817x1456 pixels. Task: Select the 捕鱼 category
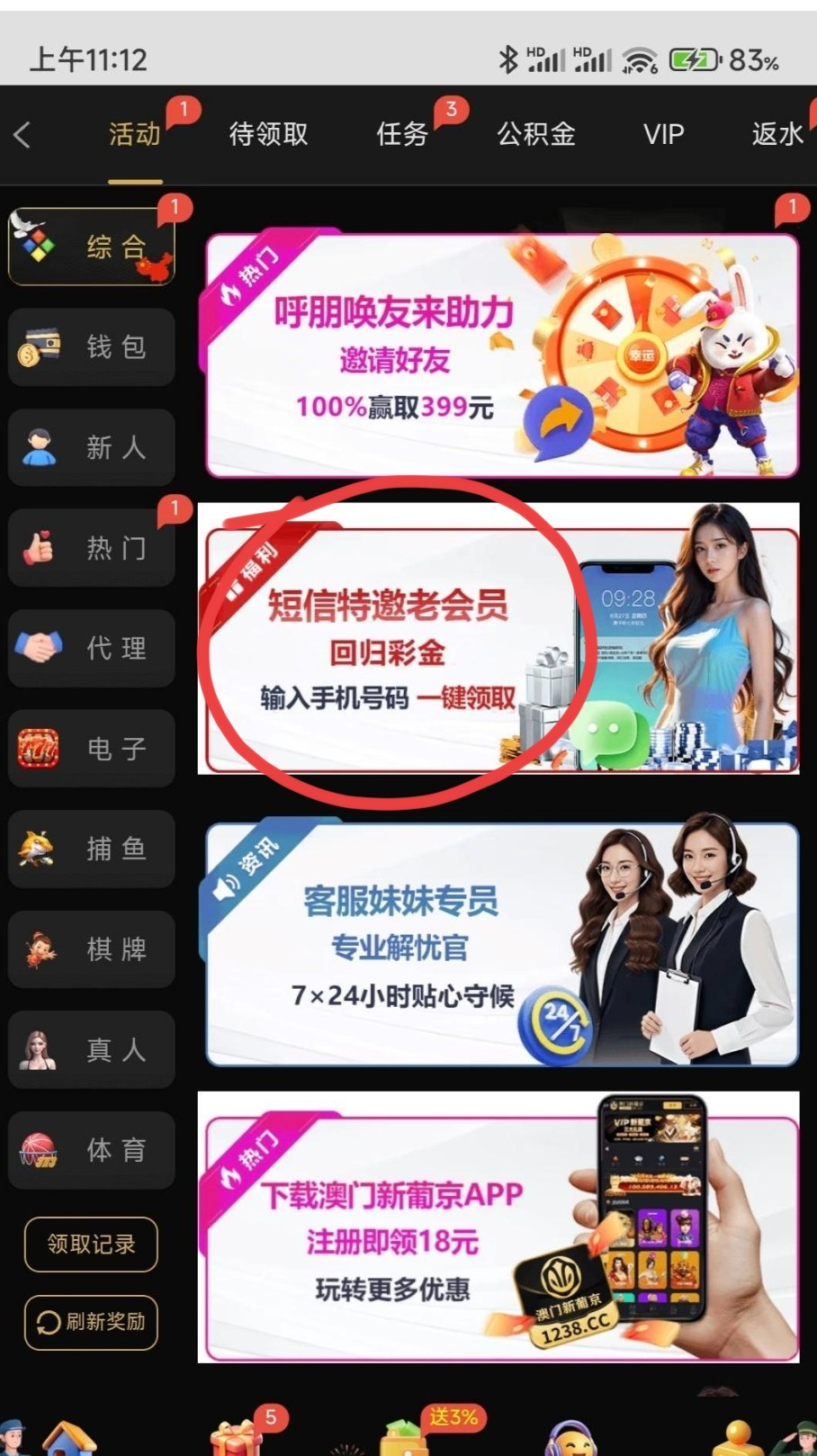pos(91,849)
